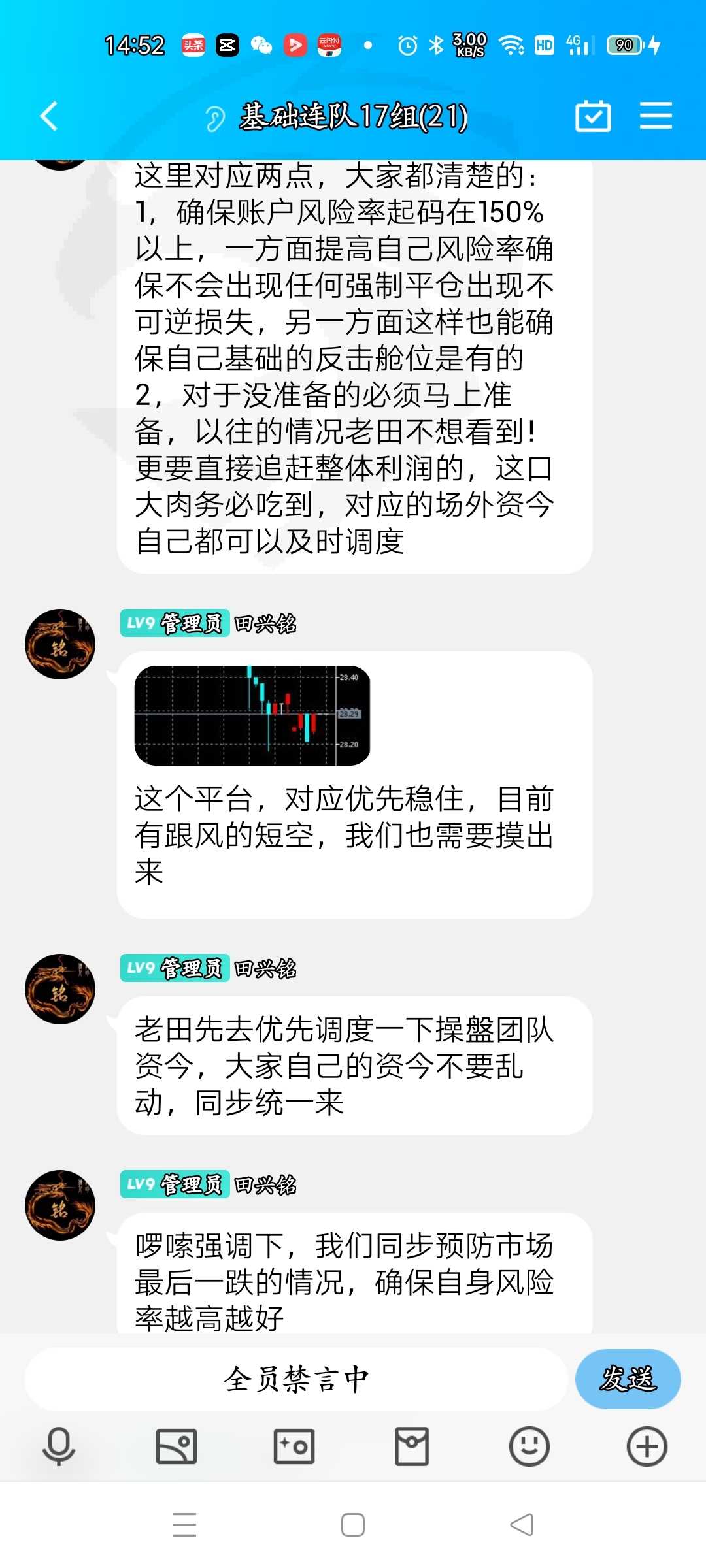Start voice input with microphone icon
Image resolution: width=706 pixels, height=1568 pixels.
[59, 1446]
